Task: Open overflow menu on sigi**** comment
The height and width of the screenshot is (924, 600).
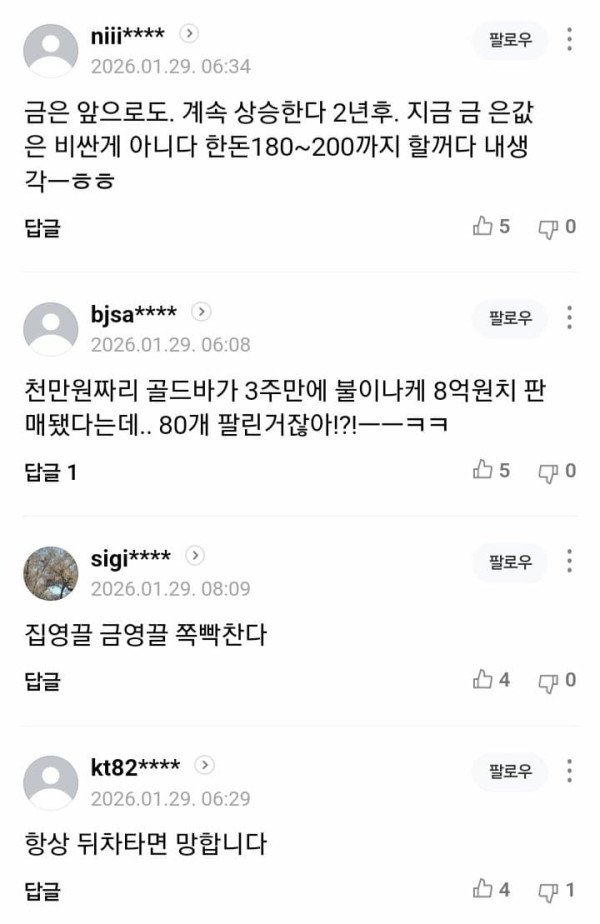Action: [x=569, y=563]
